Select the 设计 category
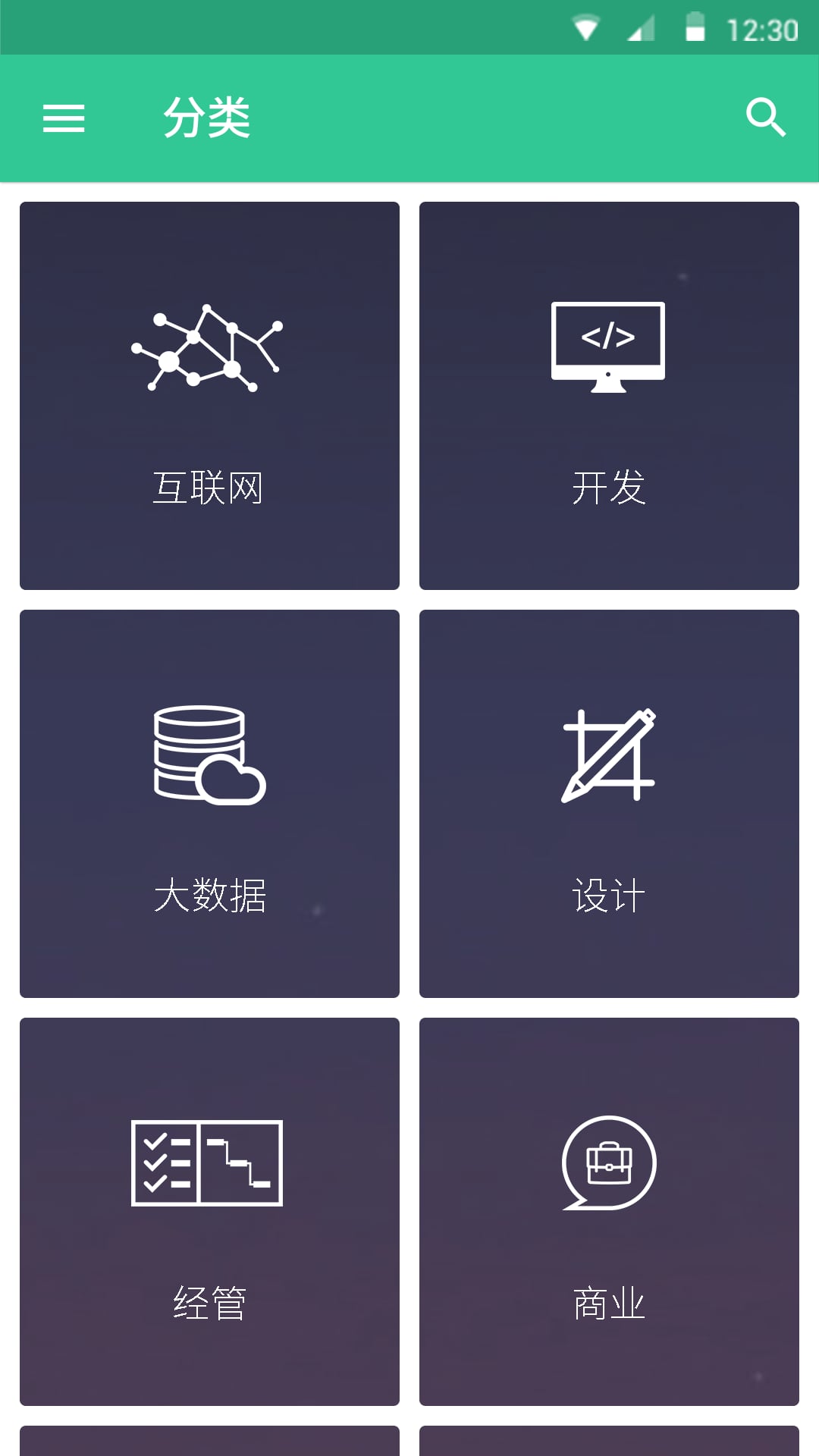Screen dimensions: 819x1456 [610, 803]
